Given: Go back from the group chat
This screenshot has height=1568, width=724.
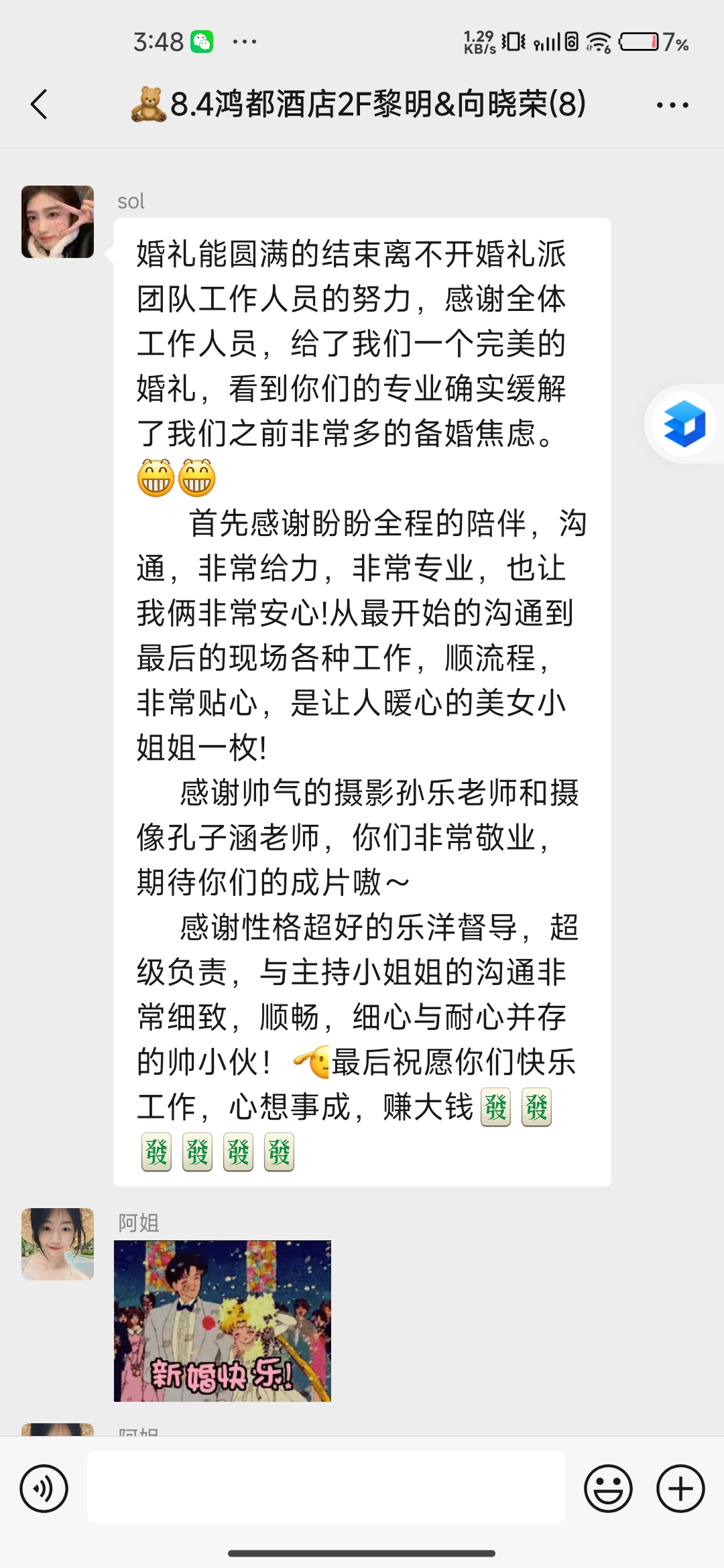Looking at the screenshot, I should 40,105.
